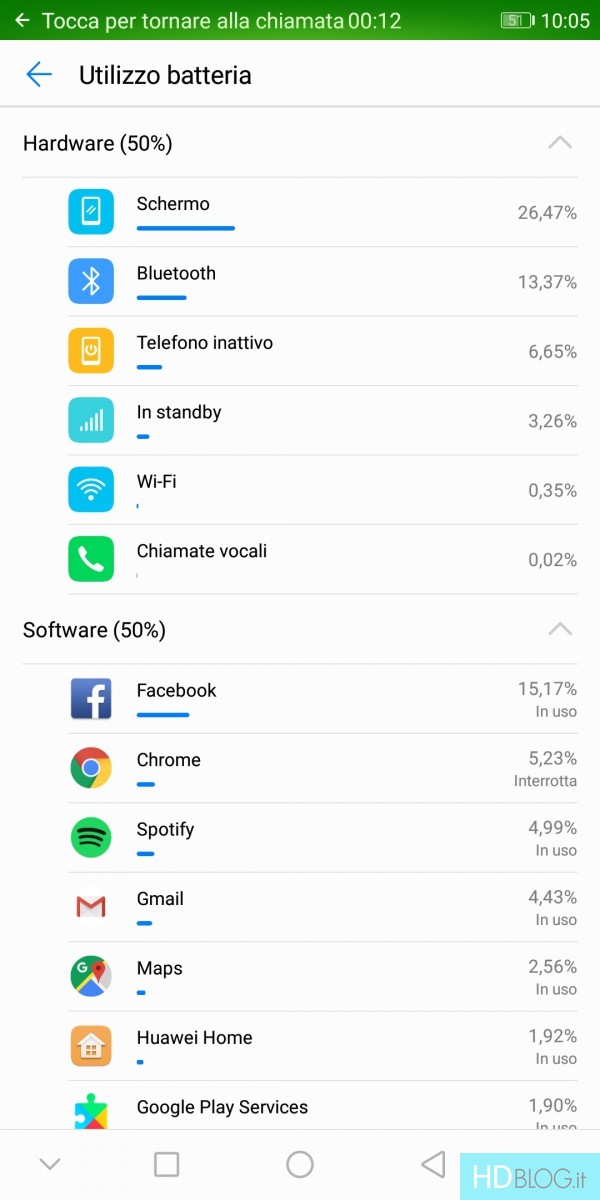600x1200 pixels.
Task: Select Spotify in the software list
Action: click(320, 838)
